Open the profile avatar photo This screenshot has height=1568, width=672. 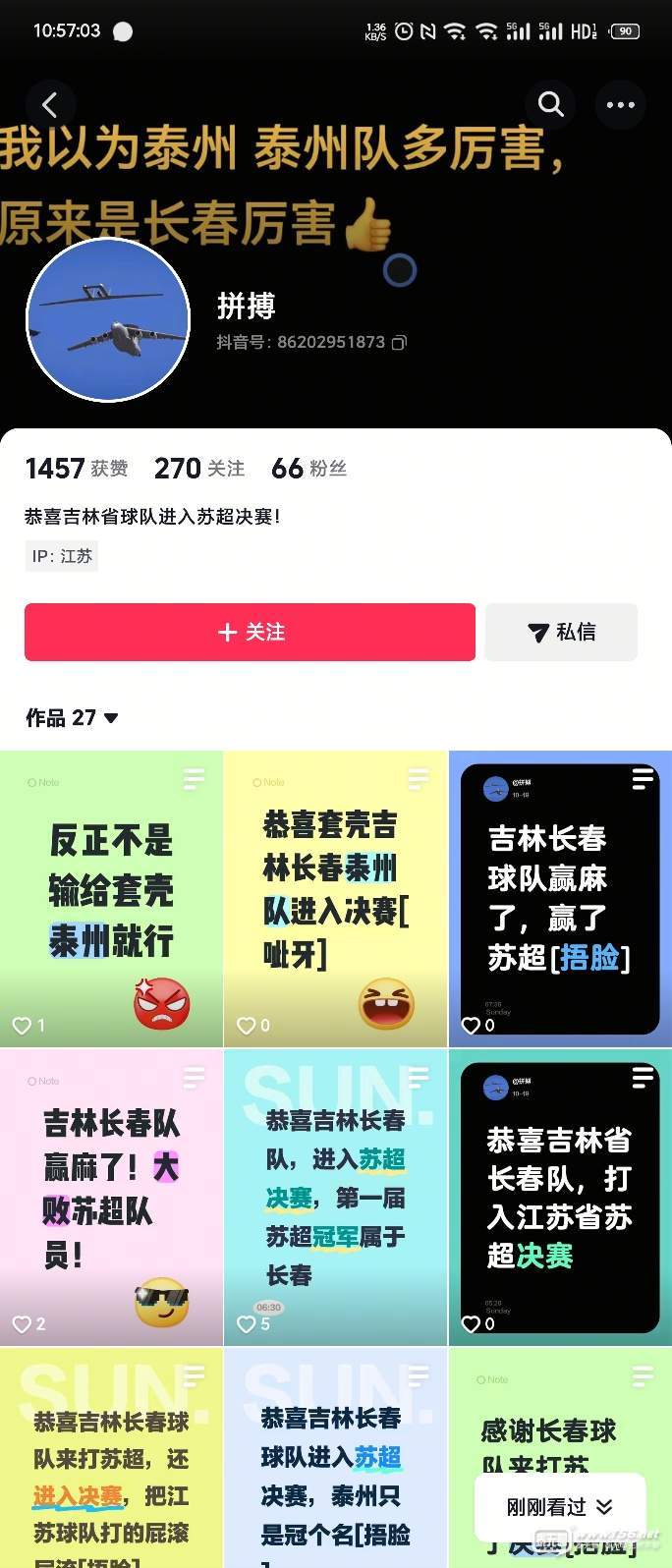click(108, 320)
